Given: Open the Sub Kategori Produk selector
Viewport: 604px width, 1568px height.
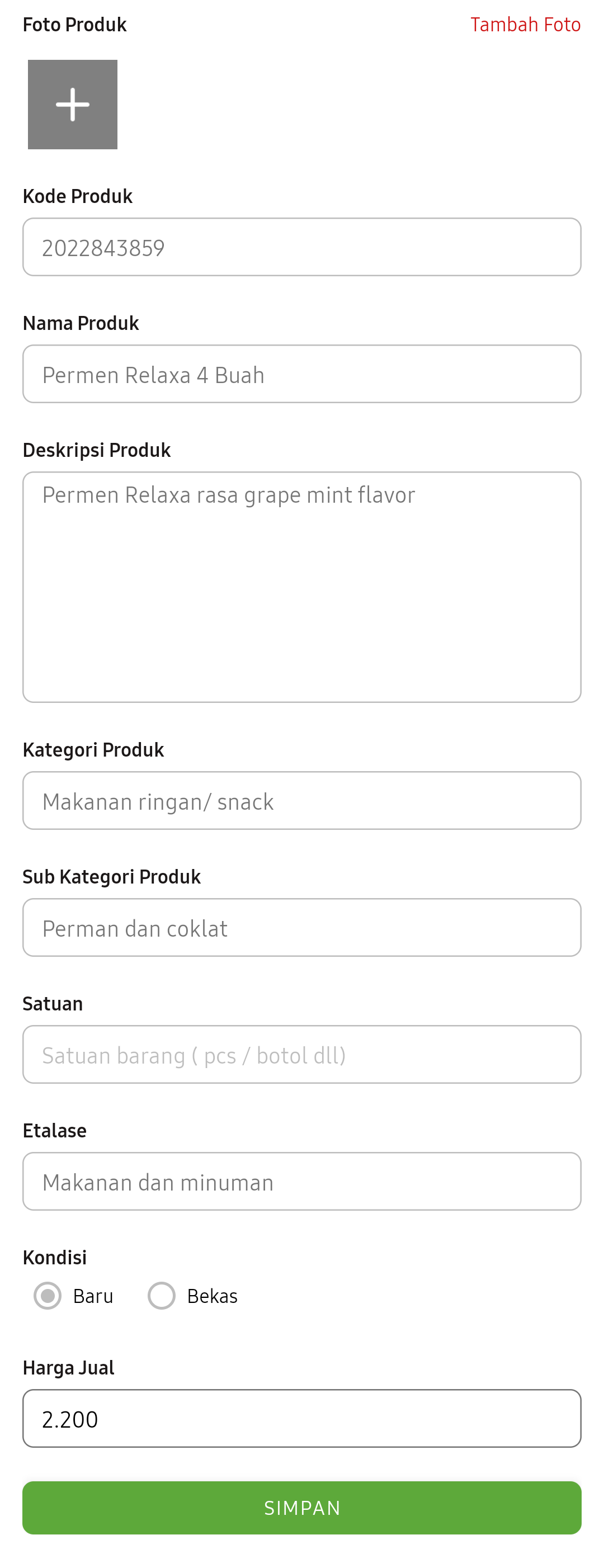Looking at the screenshot, I should coord(302,927).
